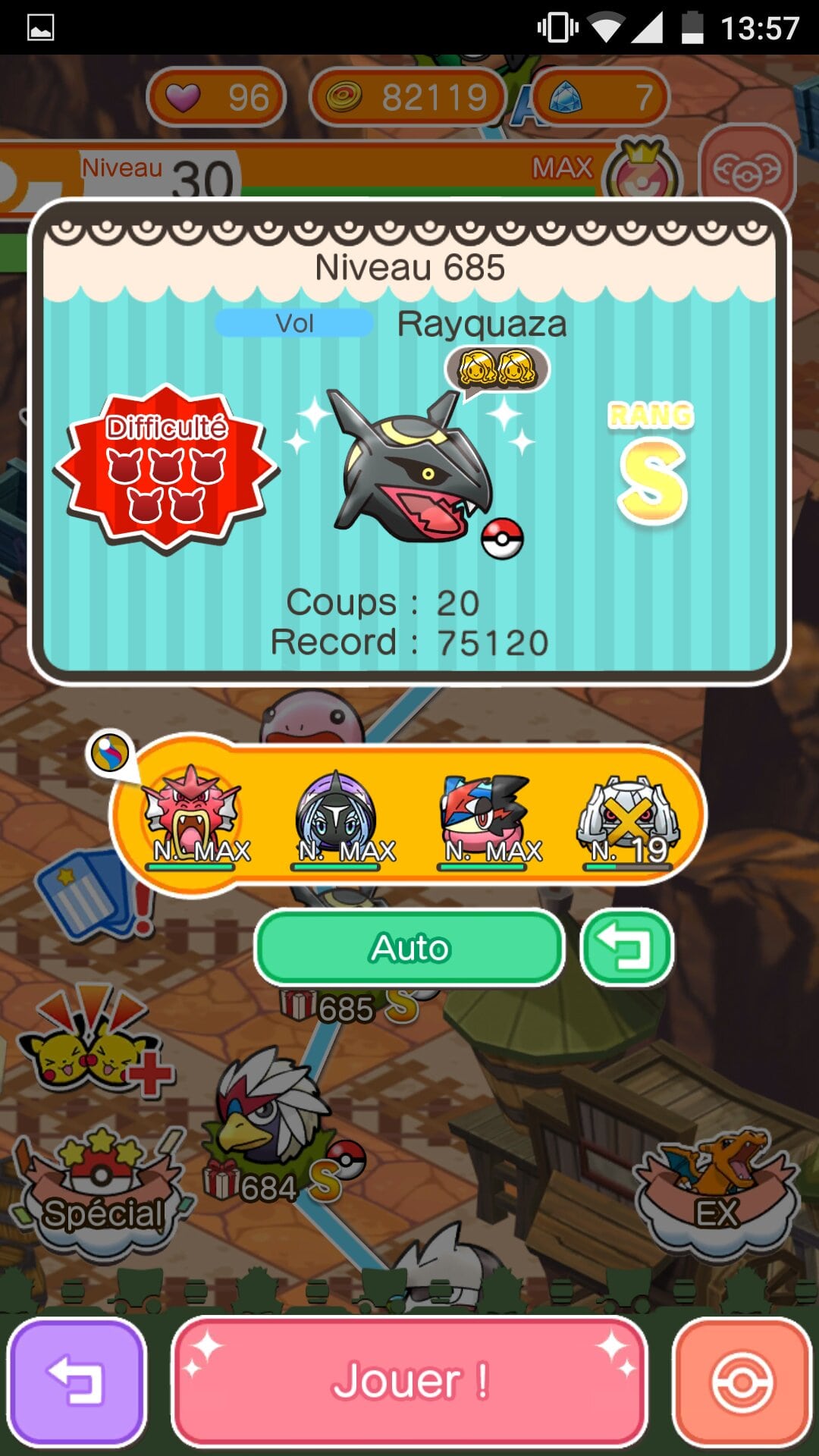Image resolution: width=819 pixels, height=1456 pixels.
Task: Open the coins counter showing 82119
Action: click(408, 97)
